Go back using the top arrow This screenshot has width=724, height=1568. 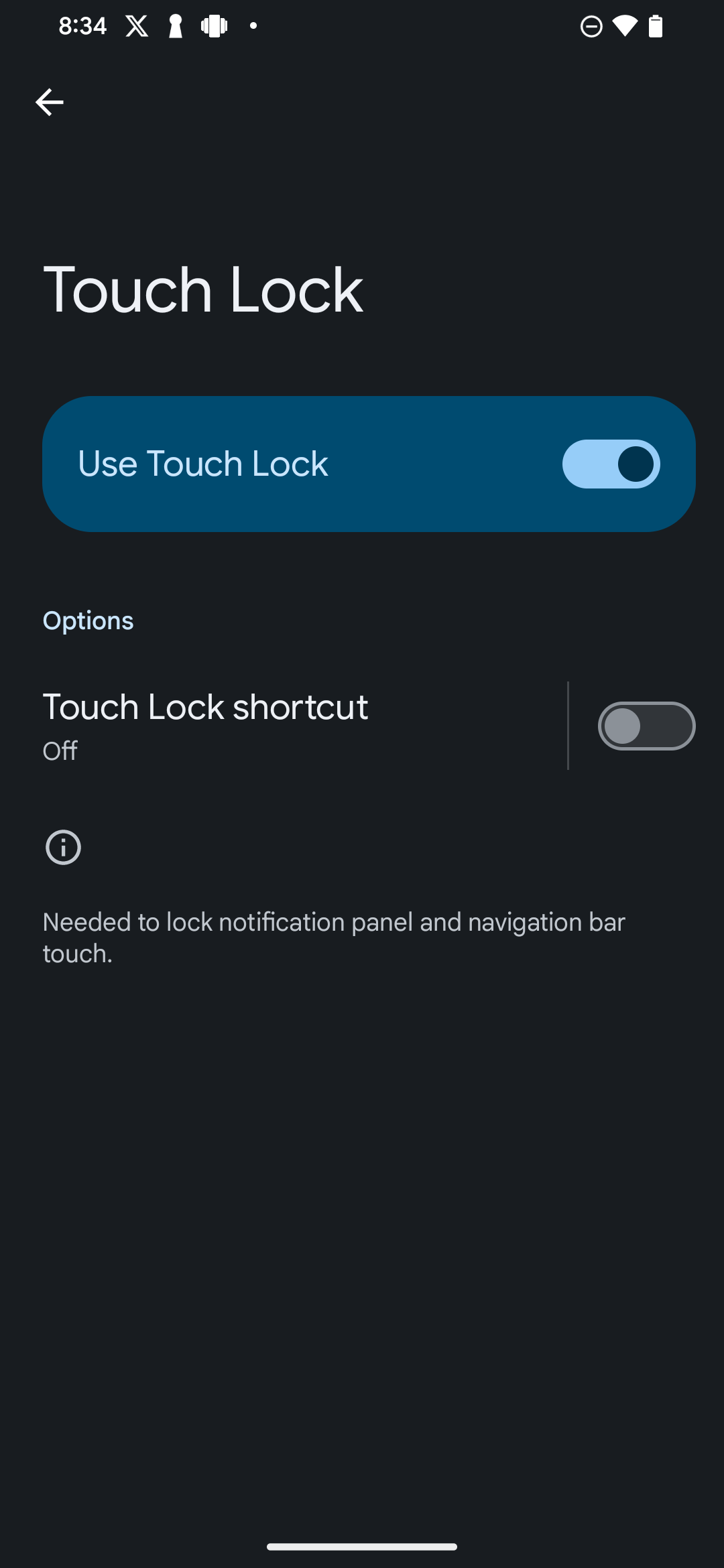click(x=49, y=103)
